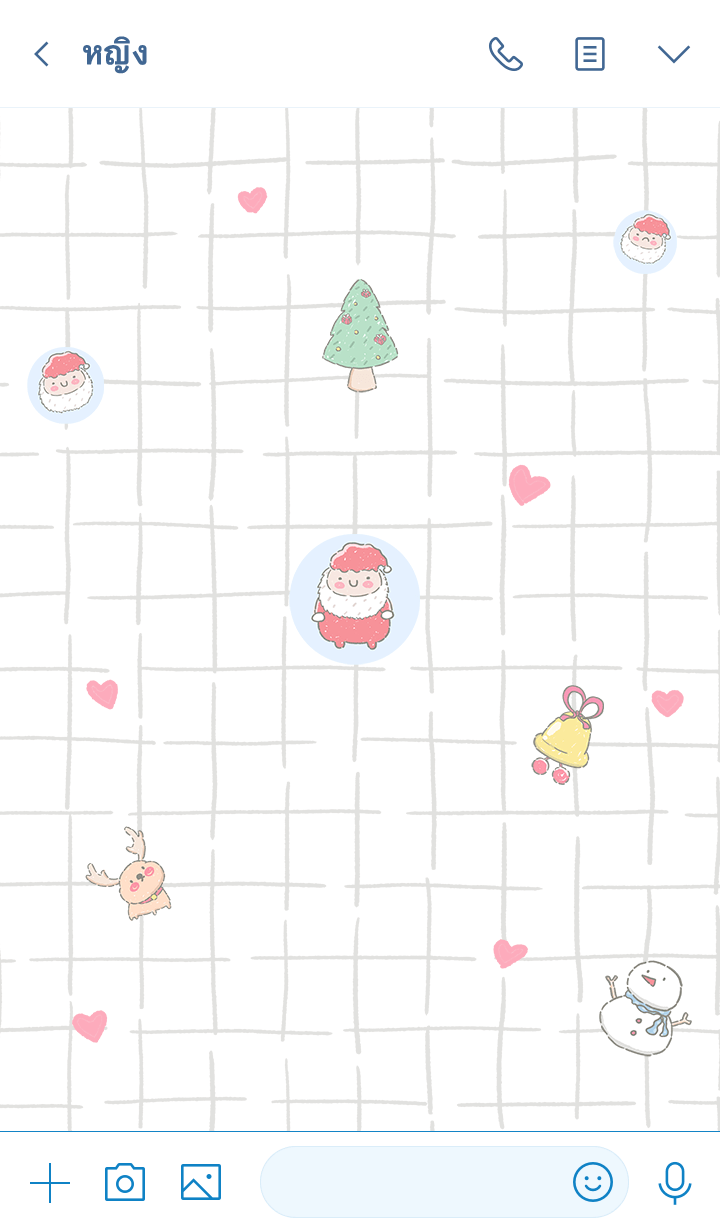Record a voice message with the microphone
Screen dimensions: 720x1232
675,1183
